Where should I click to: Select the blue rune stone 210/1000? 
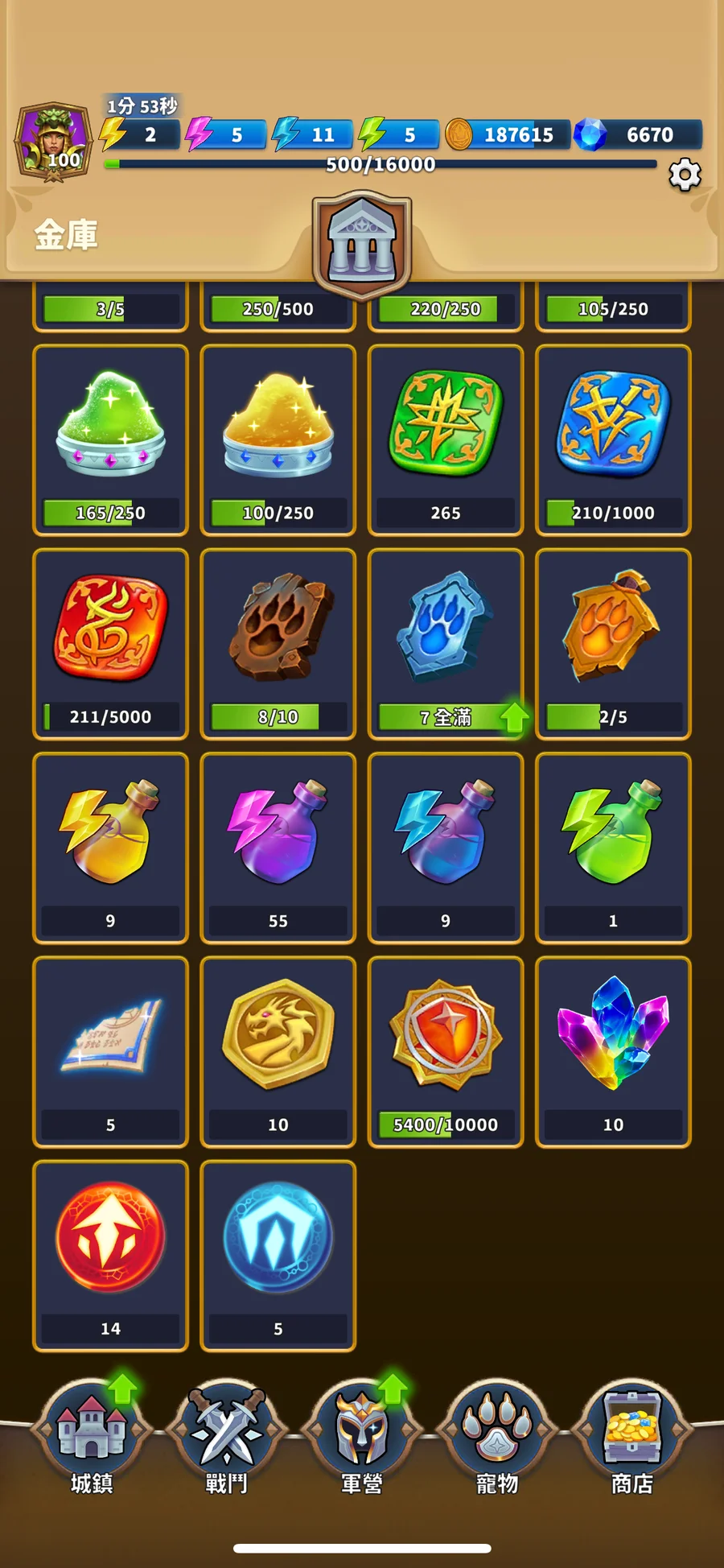[x=613, y=439]
